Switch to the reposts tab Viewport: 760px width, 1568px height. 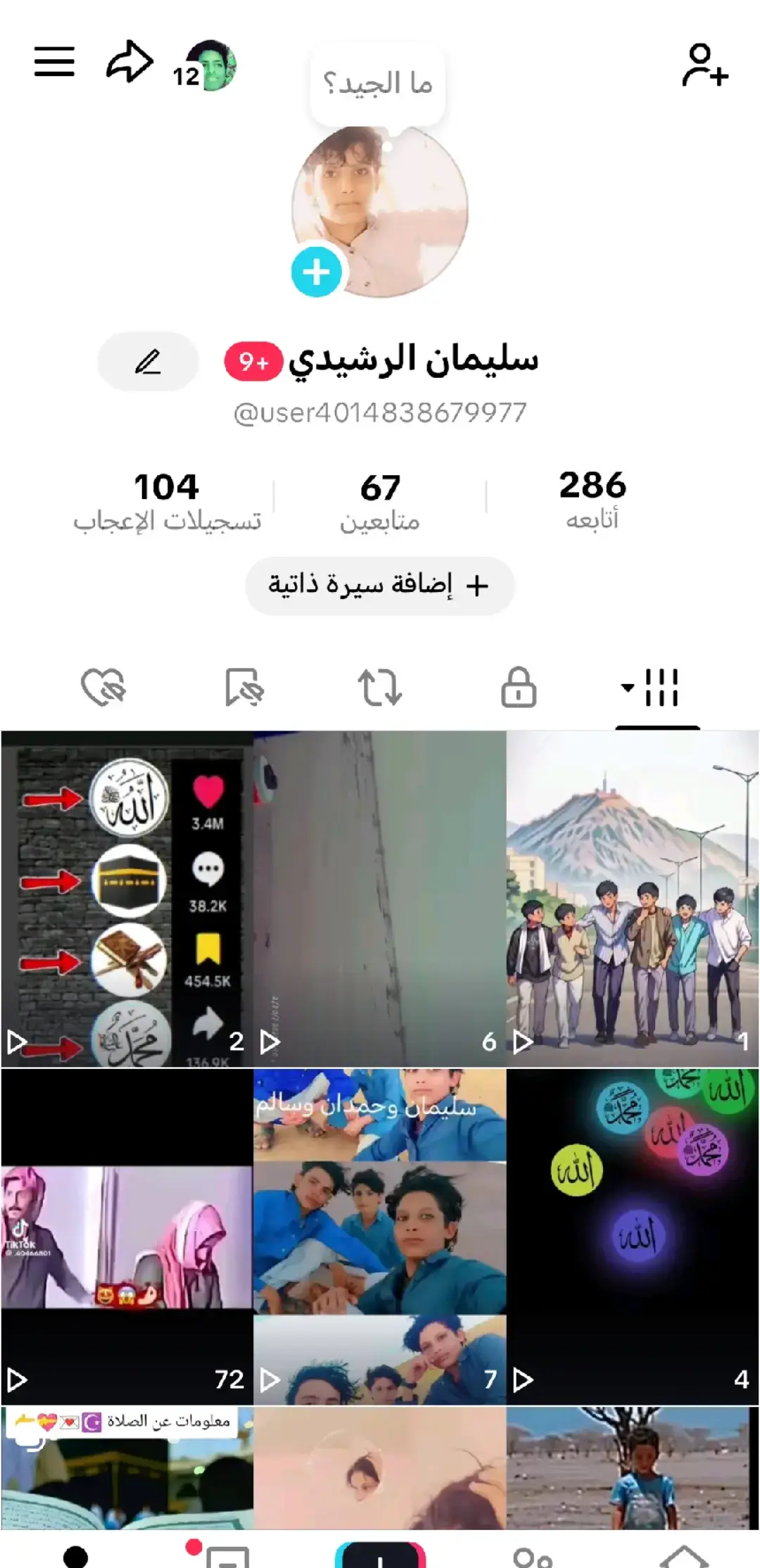pos(380,687)
